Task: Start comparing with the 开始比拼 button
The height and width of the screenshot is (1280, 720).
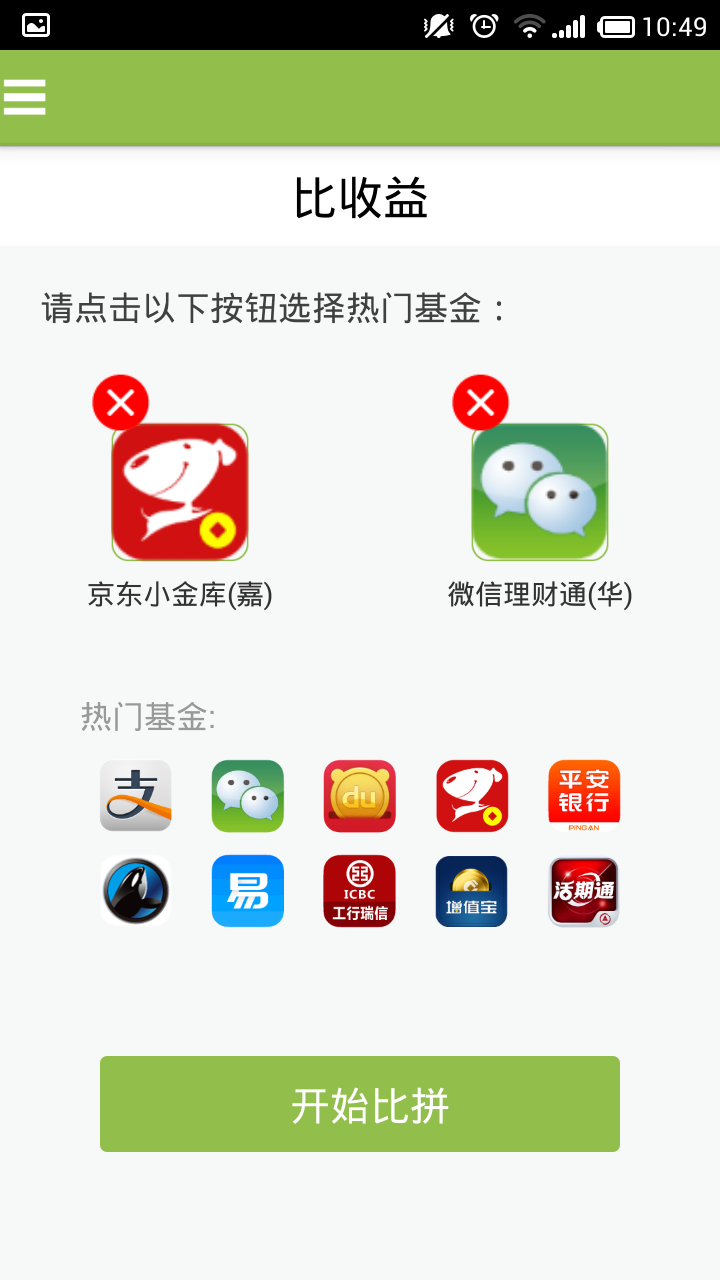Action: click(x=360, y=1104)
